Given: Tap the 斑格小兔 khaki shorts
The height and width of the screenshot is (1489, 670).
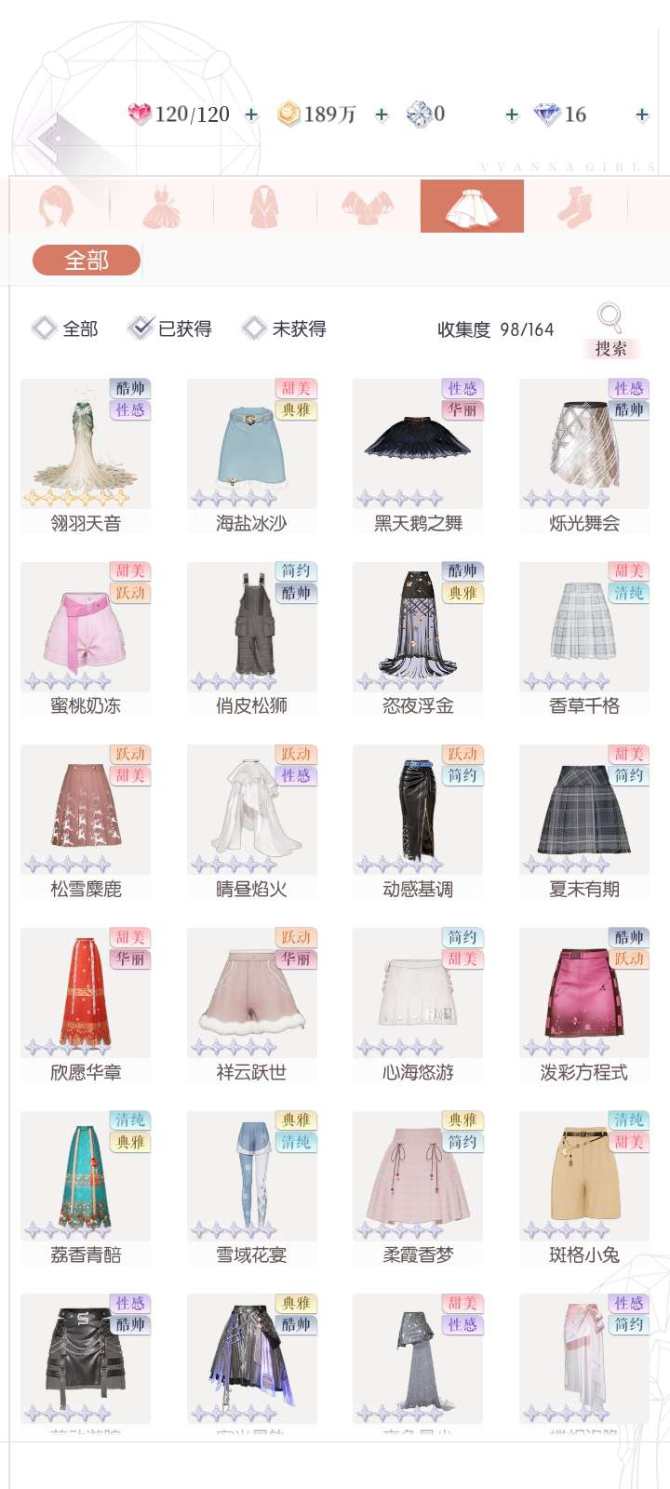Looking at the screenshot, I should (584, 1177).
